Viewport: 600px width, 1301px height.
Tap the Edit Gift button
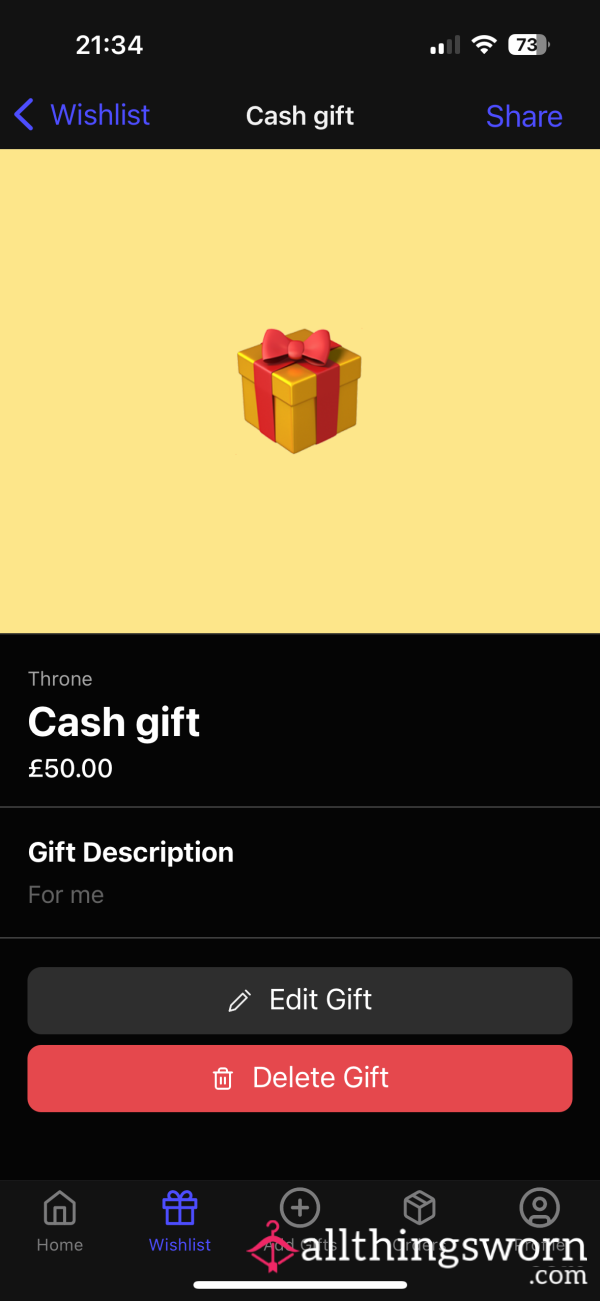coord(300,1000)
